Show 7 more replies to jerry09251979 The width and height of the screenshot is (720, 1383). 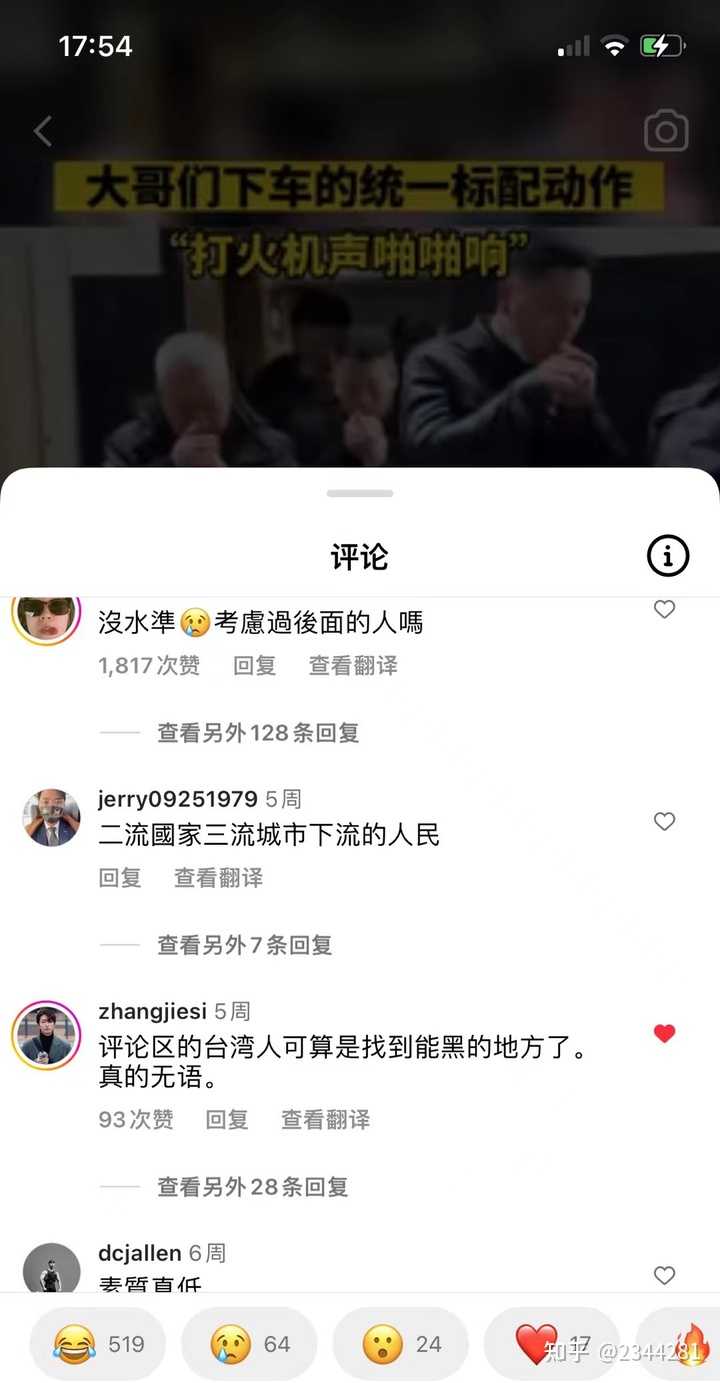point(244,945)
